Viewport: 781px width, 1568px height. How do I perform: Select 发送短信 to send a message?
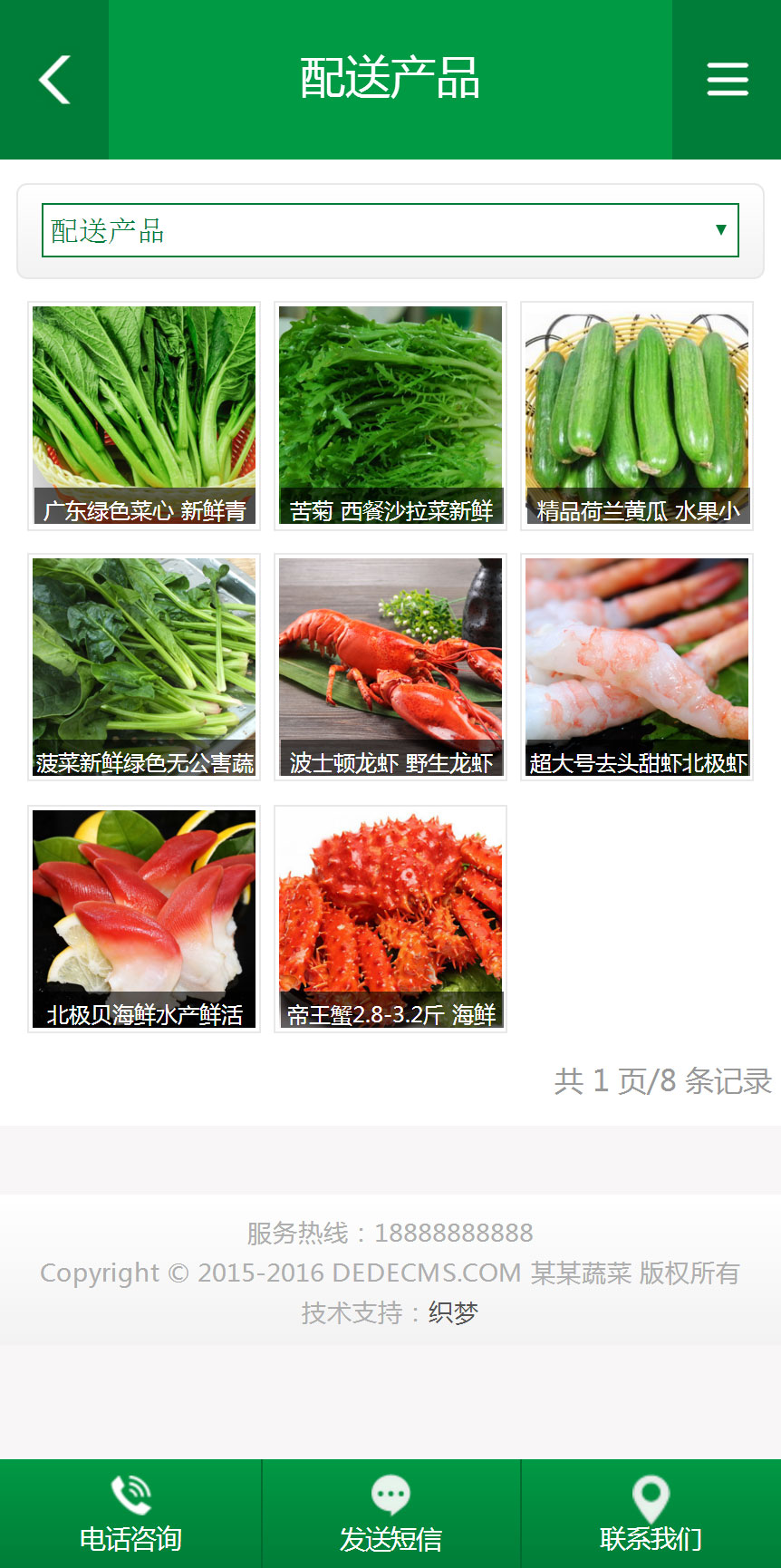tap(390, 1514)
